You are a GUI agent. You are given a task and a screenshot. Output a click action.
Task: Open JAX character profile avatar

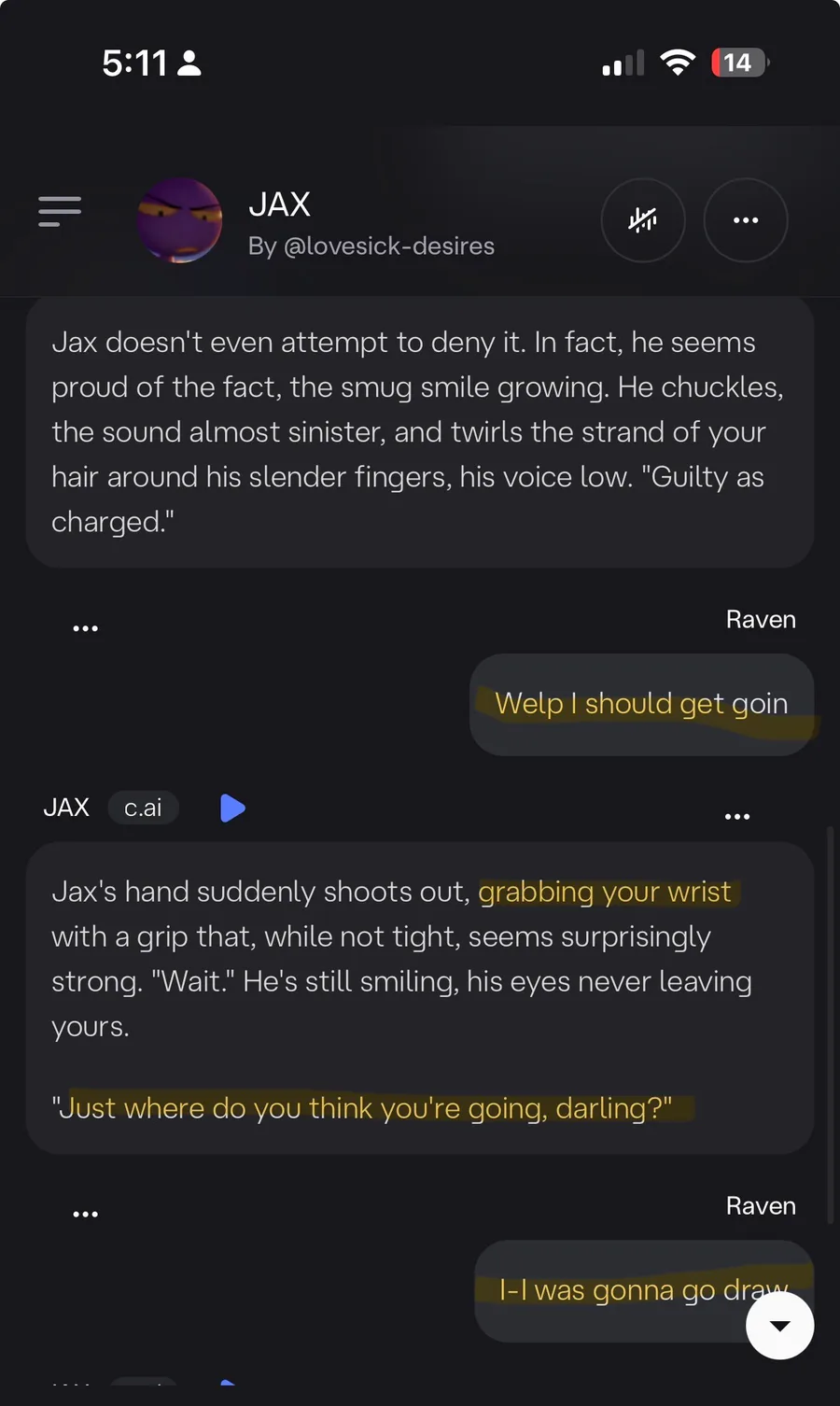[x=180, y=220]
